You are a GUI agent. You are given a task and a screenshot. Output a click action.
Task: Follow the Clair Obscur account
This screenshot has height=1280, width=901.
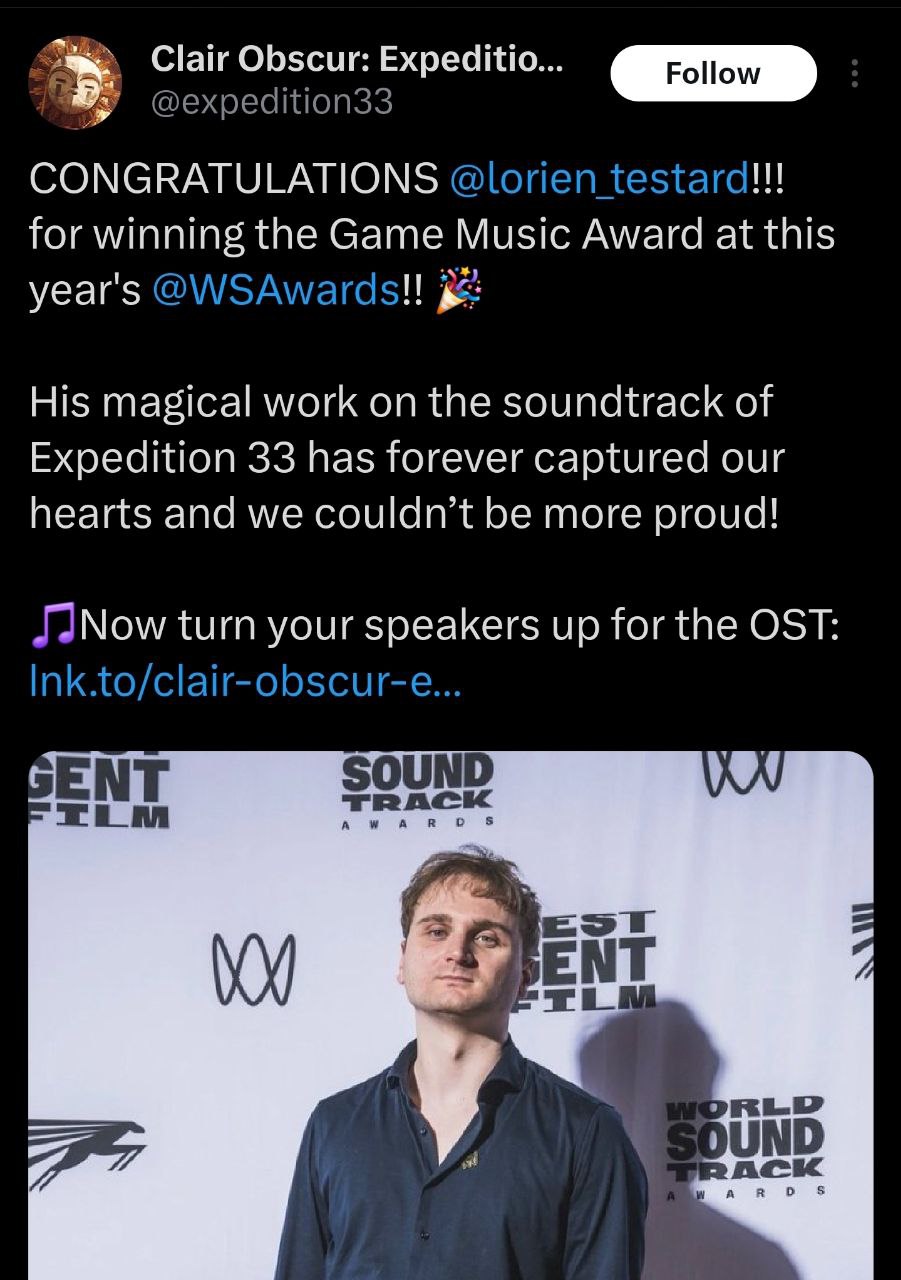coord(713,74)
